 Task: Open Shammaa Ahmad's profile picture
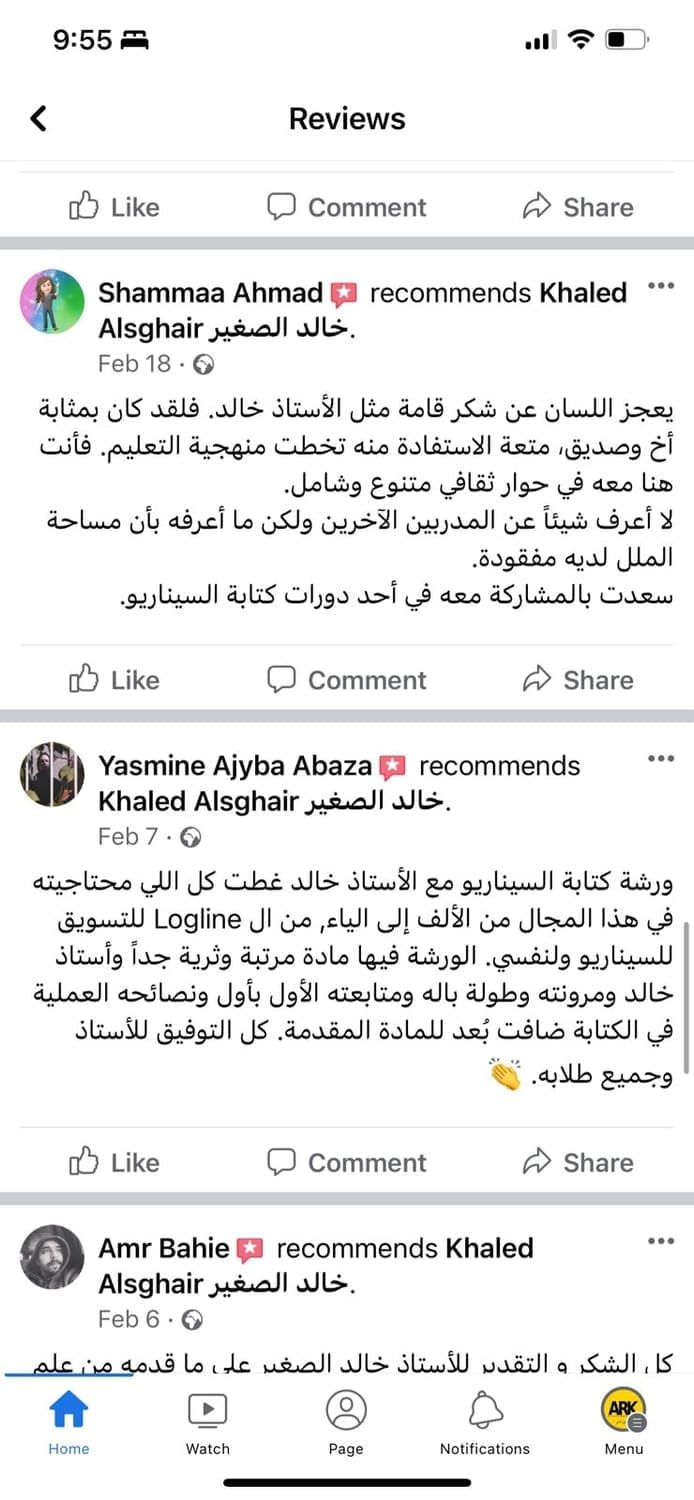coord(52,301)
